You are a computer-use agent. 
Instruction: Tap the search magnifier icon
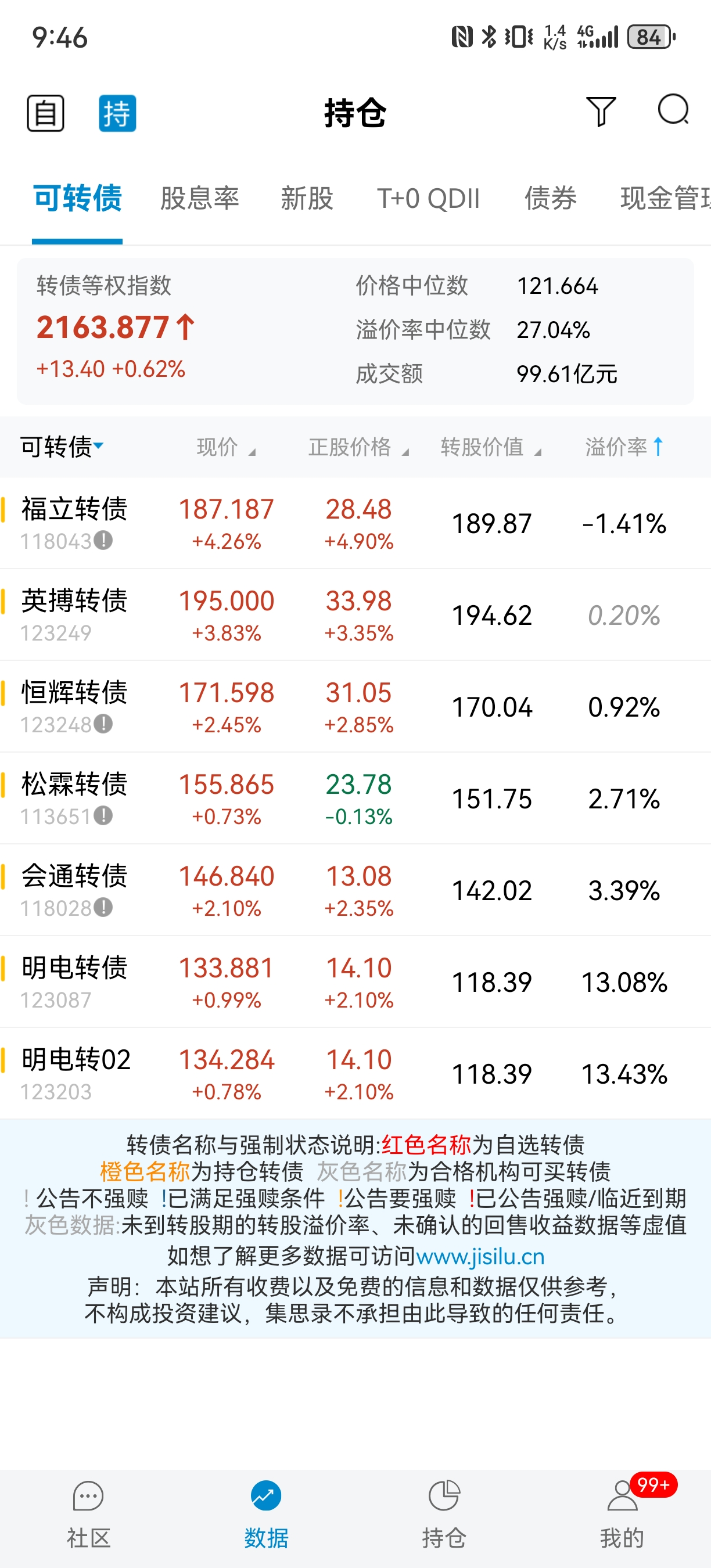673,110
